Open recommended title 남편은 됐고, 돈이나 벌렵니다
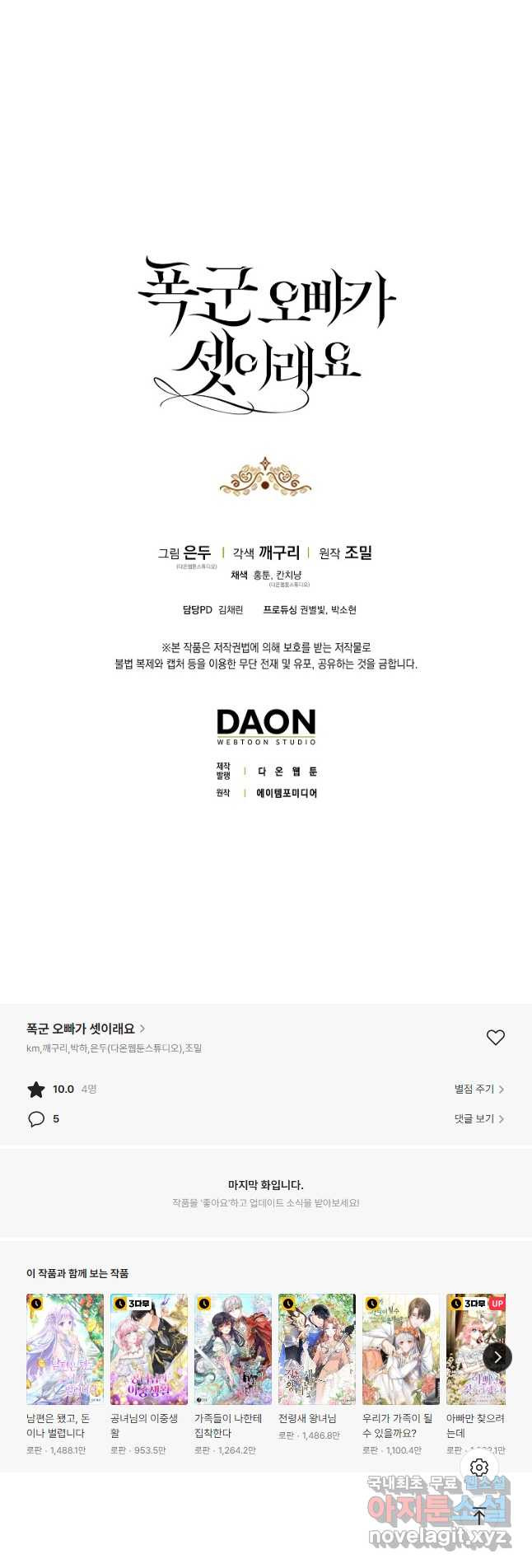532x1568 pixels. (x=65, y=1350)
